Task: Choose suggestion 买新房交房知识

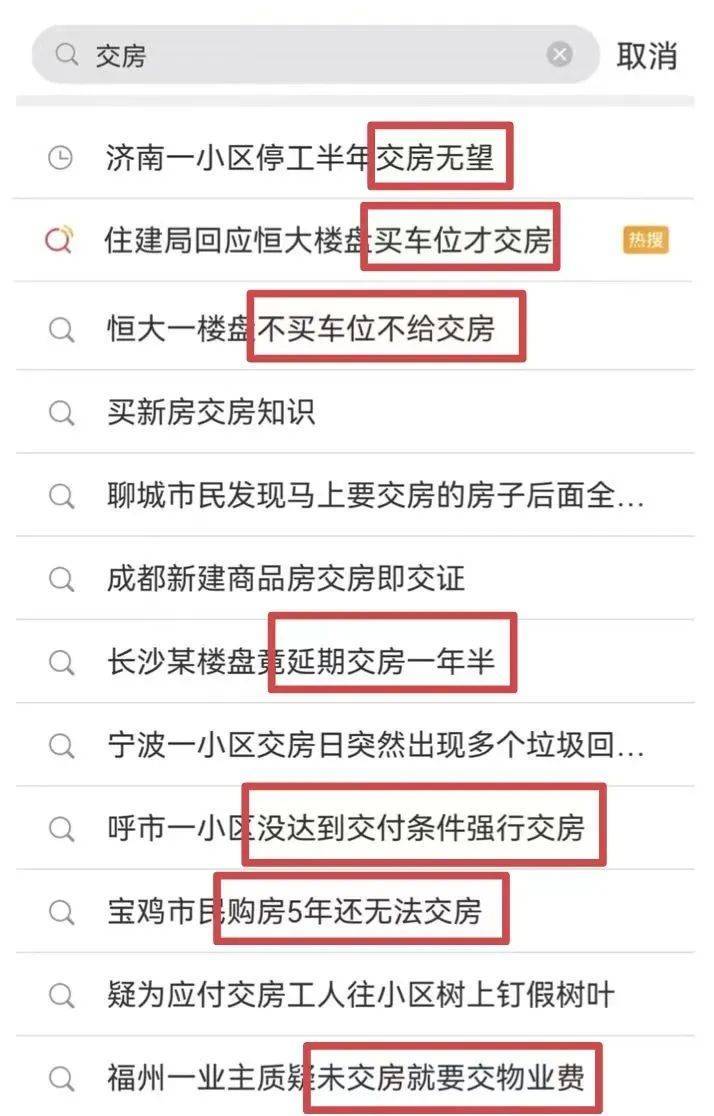Action: tap(211, 412)
